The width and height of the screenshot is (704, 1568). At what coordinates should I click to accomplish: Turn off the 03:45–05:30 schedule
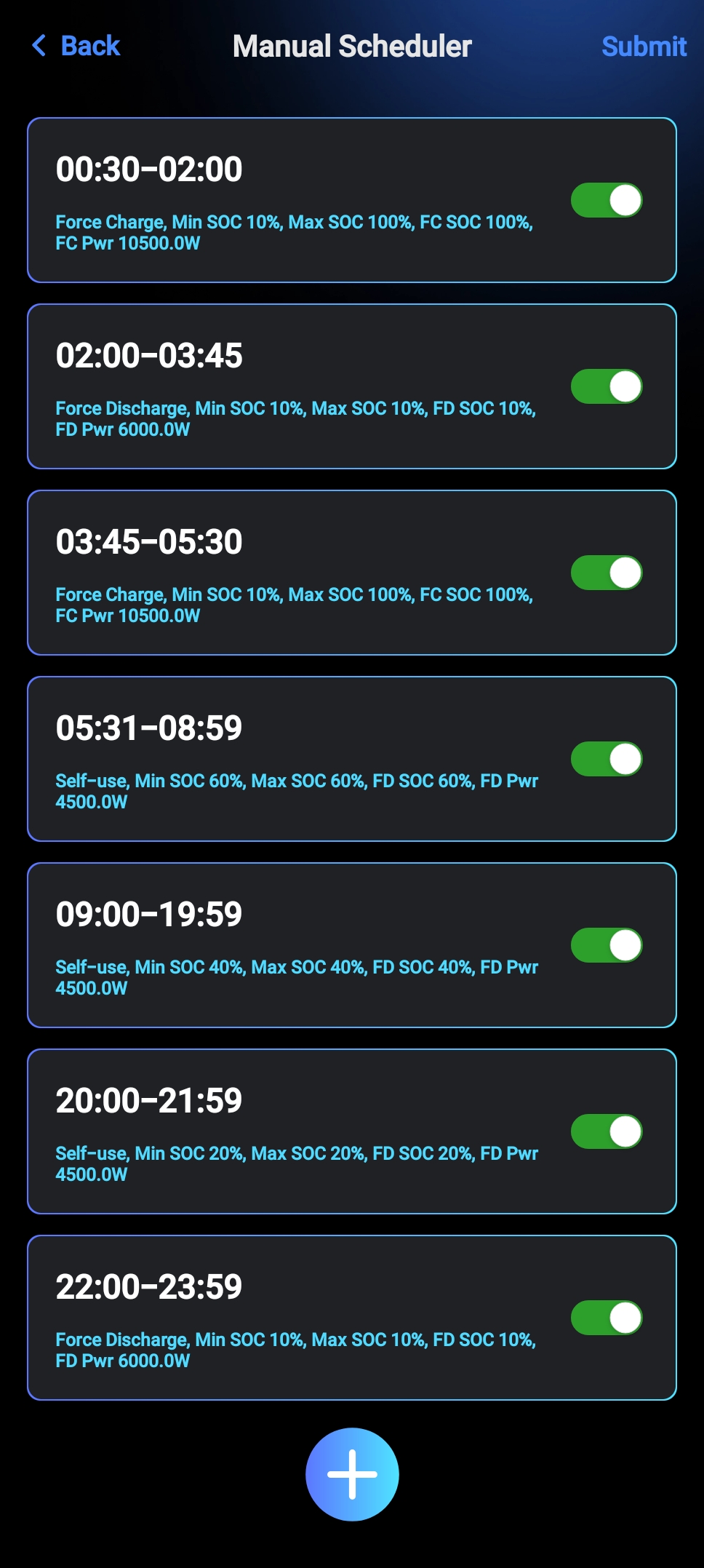point(606,573)
